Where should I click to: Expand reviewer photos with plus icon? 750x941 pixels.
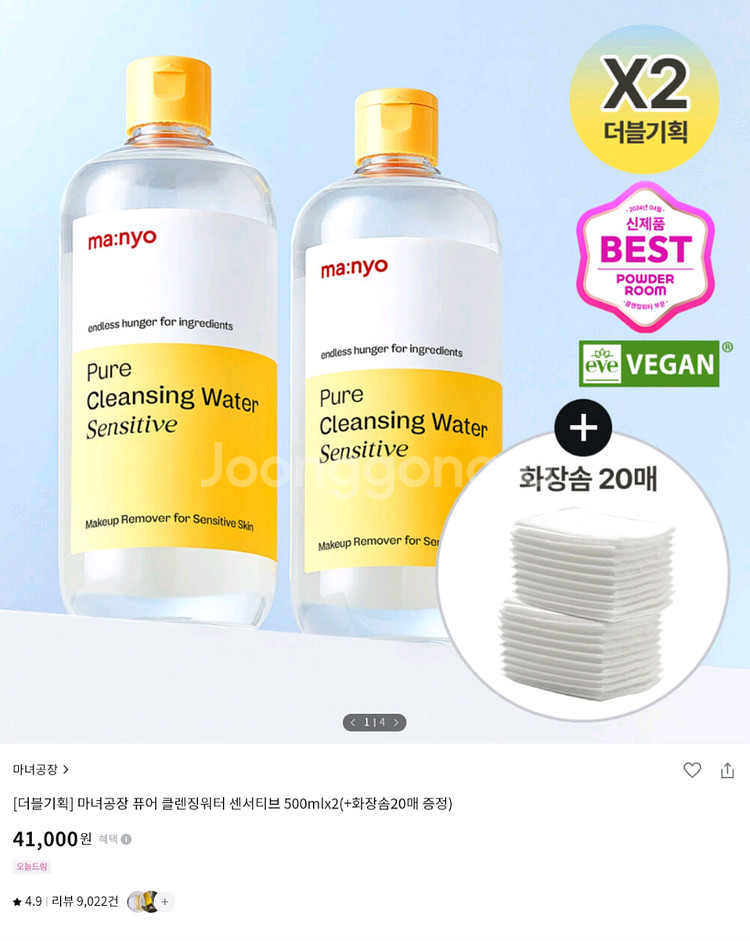click(x=165, y=901)
